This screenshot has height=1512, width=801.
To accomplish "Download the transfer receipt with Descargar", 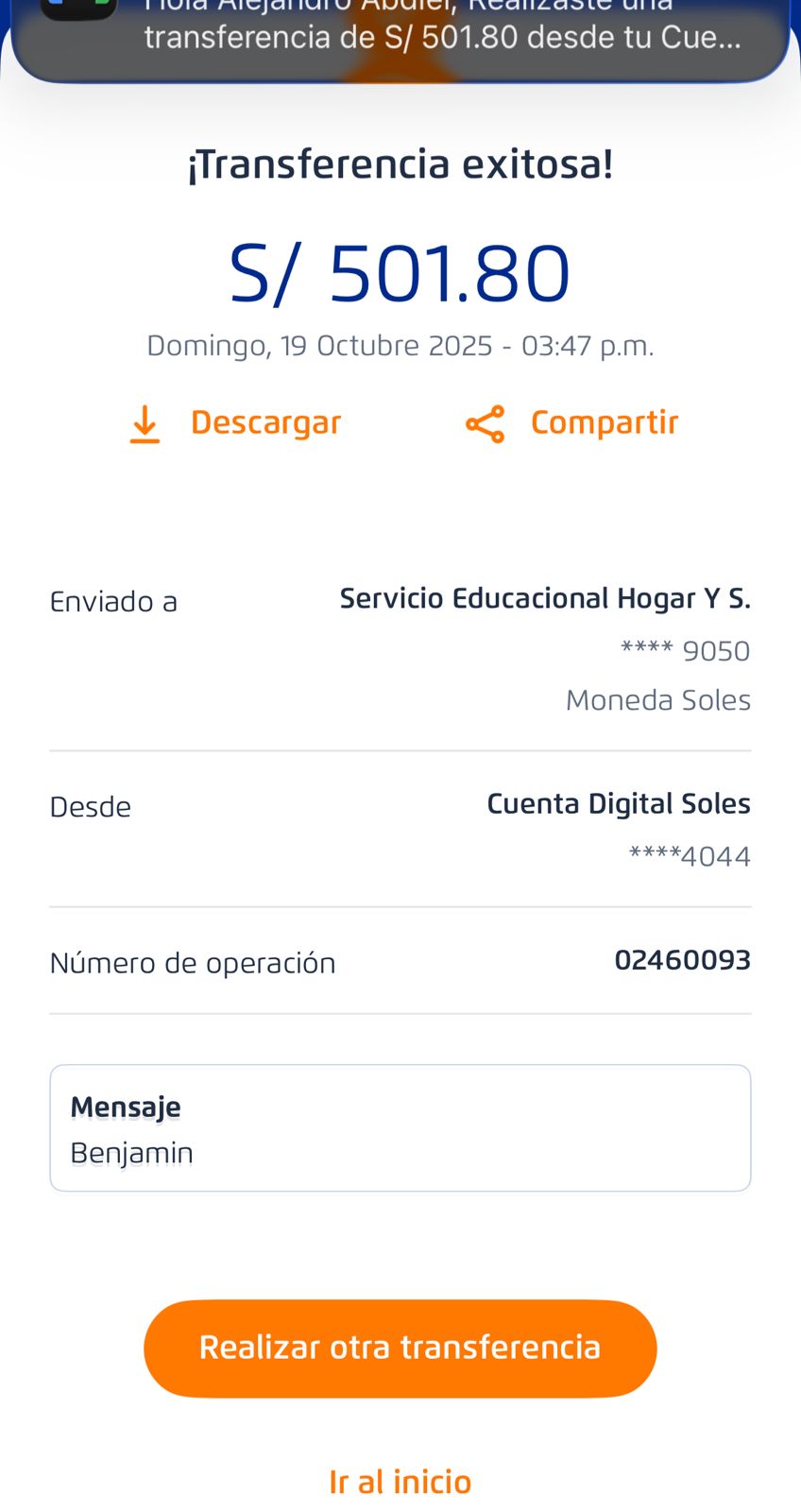I will [236, 423].
